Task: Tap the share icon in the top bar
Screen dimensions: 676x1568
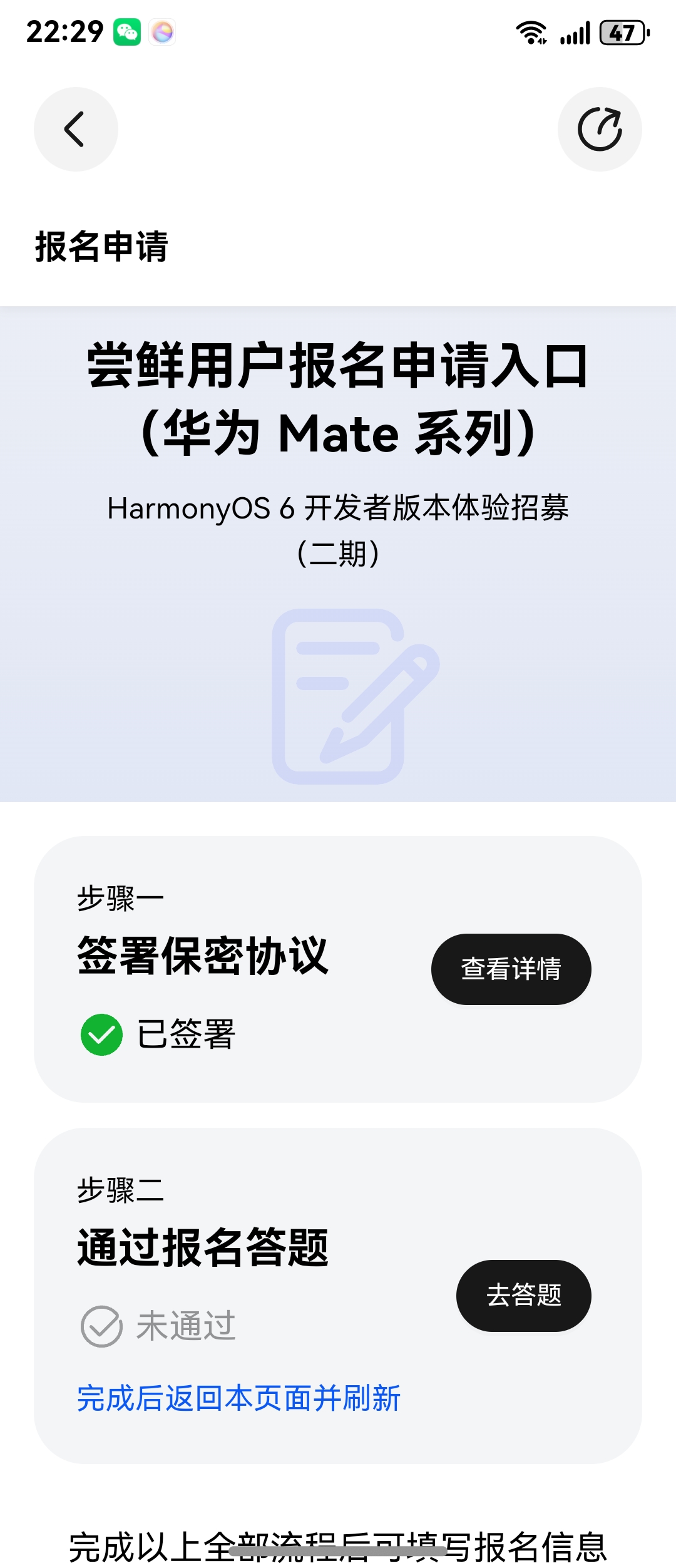Action: point(600,129)
